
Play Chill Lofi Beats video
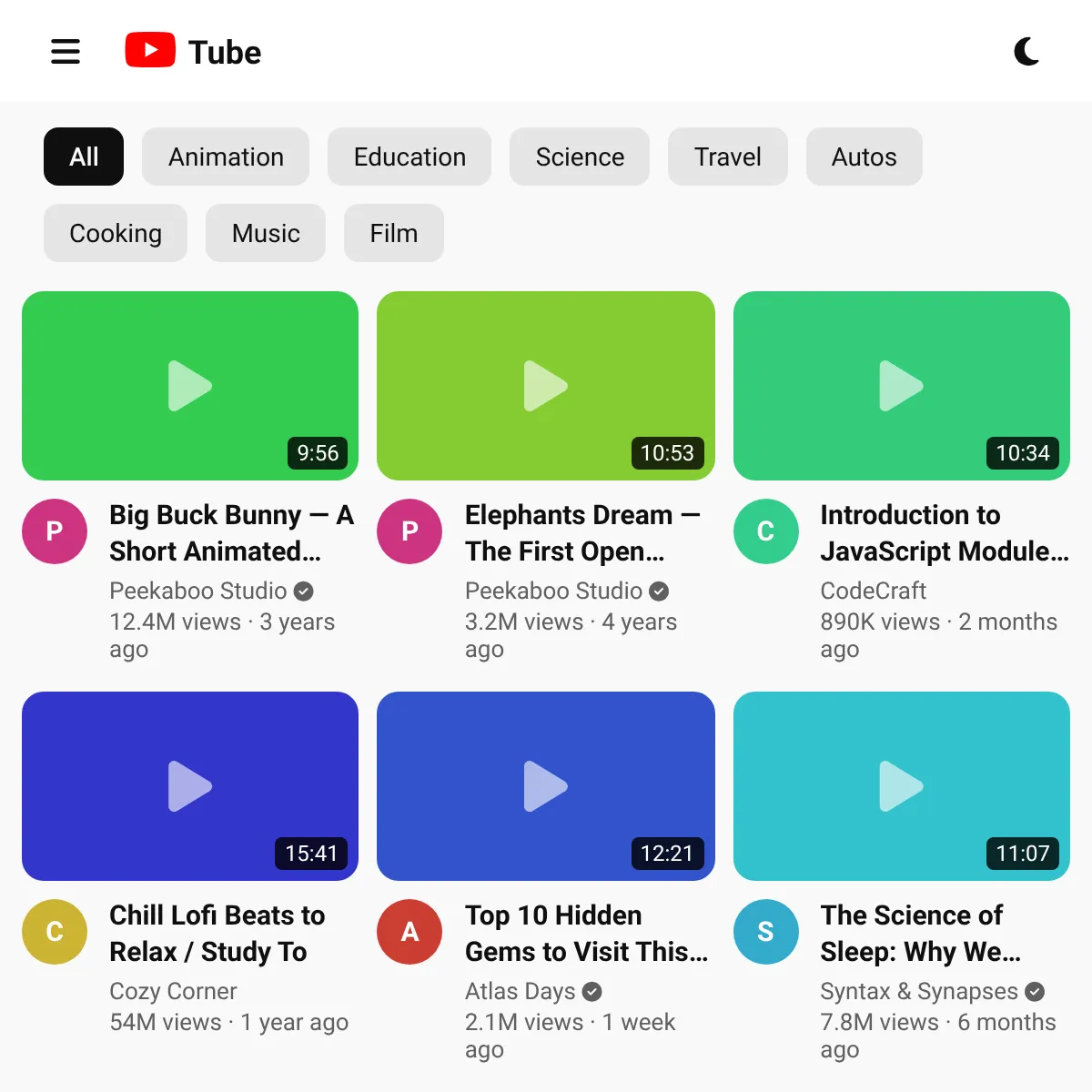tap(190, 786)
